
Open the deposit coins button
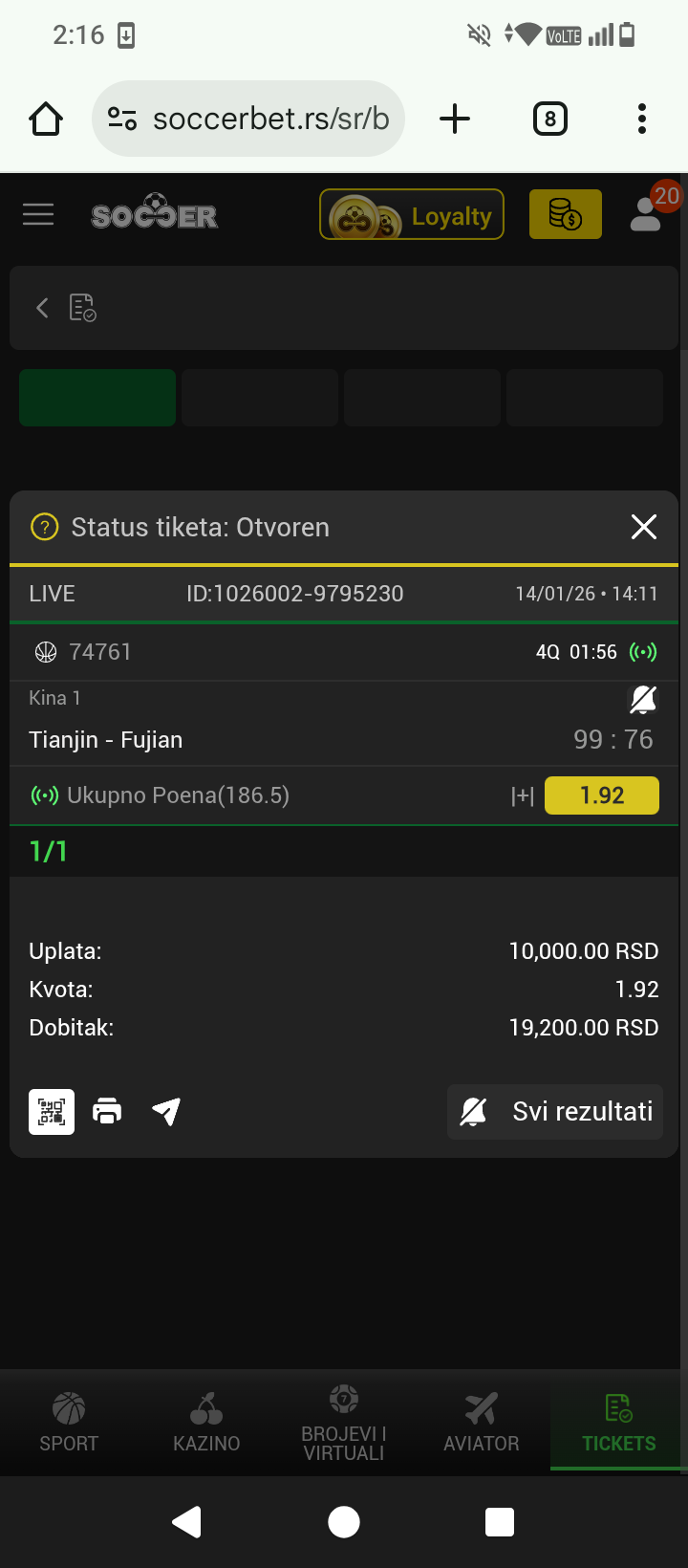565,214
